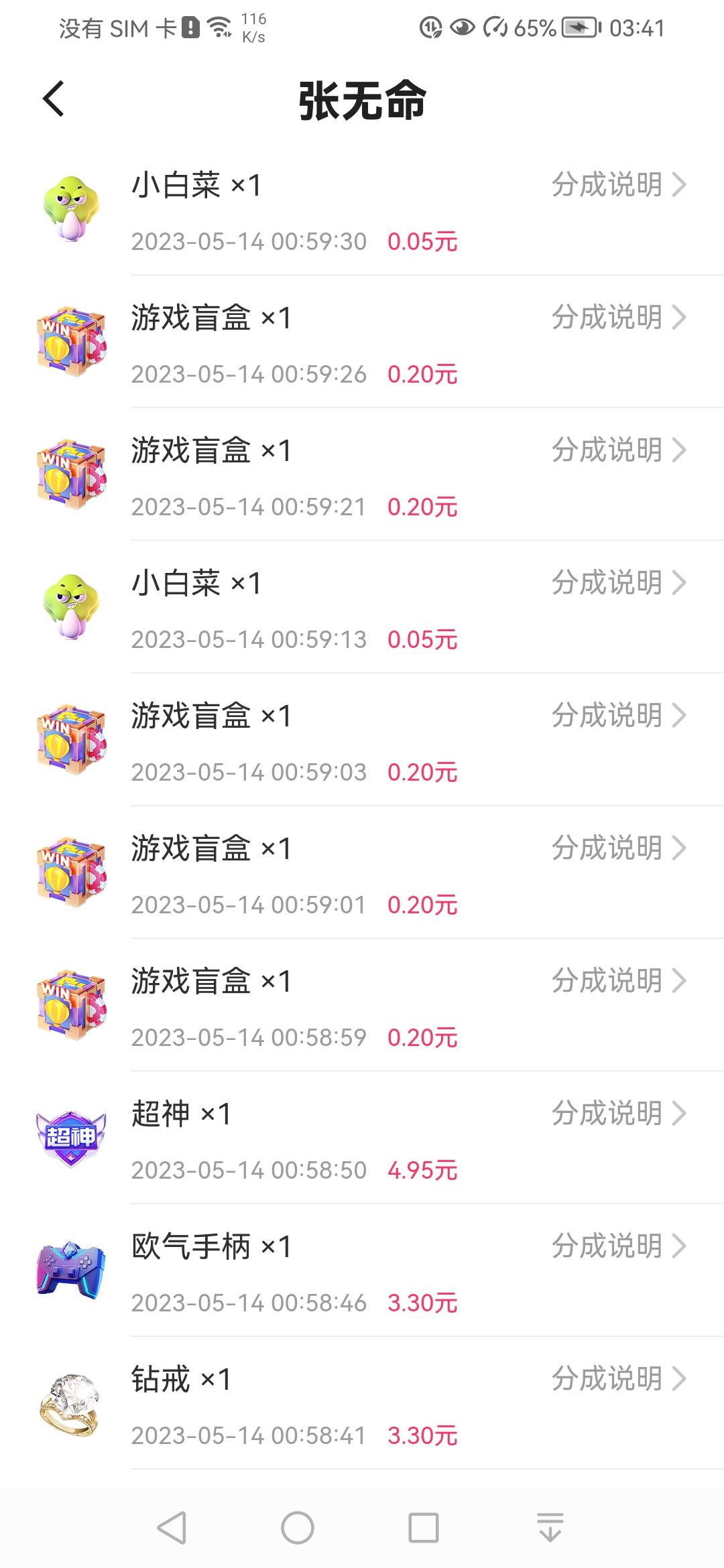The width and height of the screenshot is (724, 1568).
Task: Tap the system home button
Action: (x=298, y=1528)
